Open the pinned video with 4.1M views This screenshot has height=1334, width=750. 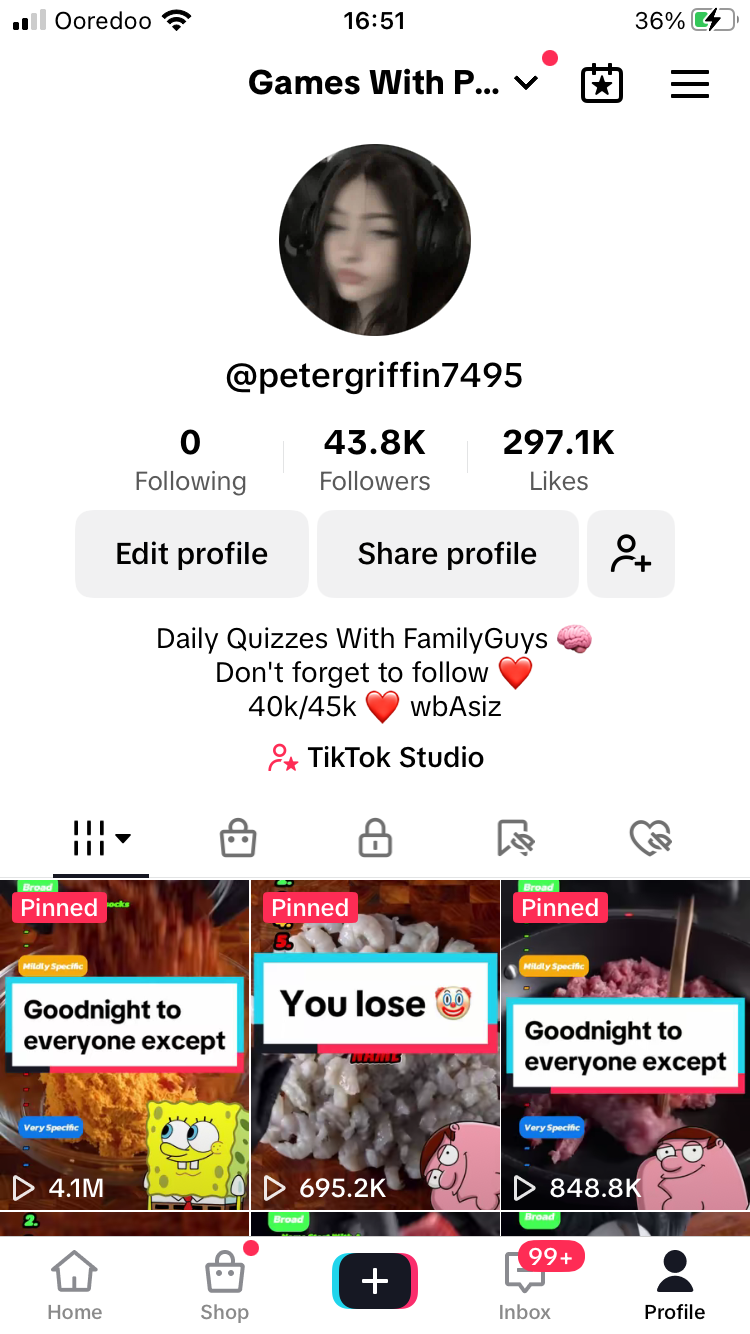click(x=124, y=1045)
